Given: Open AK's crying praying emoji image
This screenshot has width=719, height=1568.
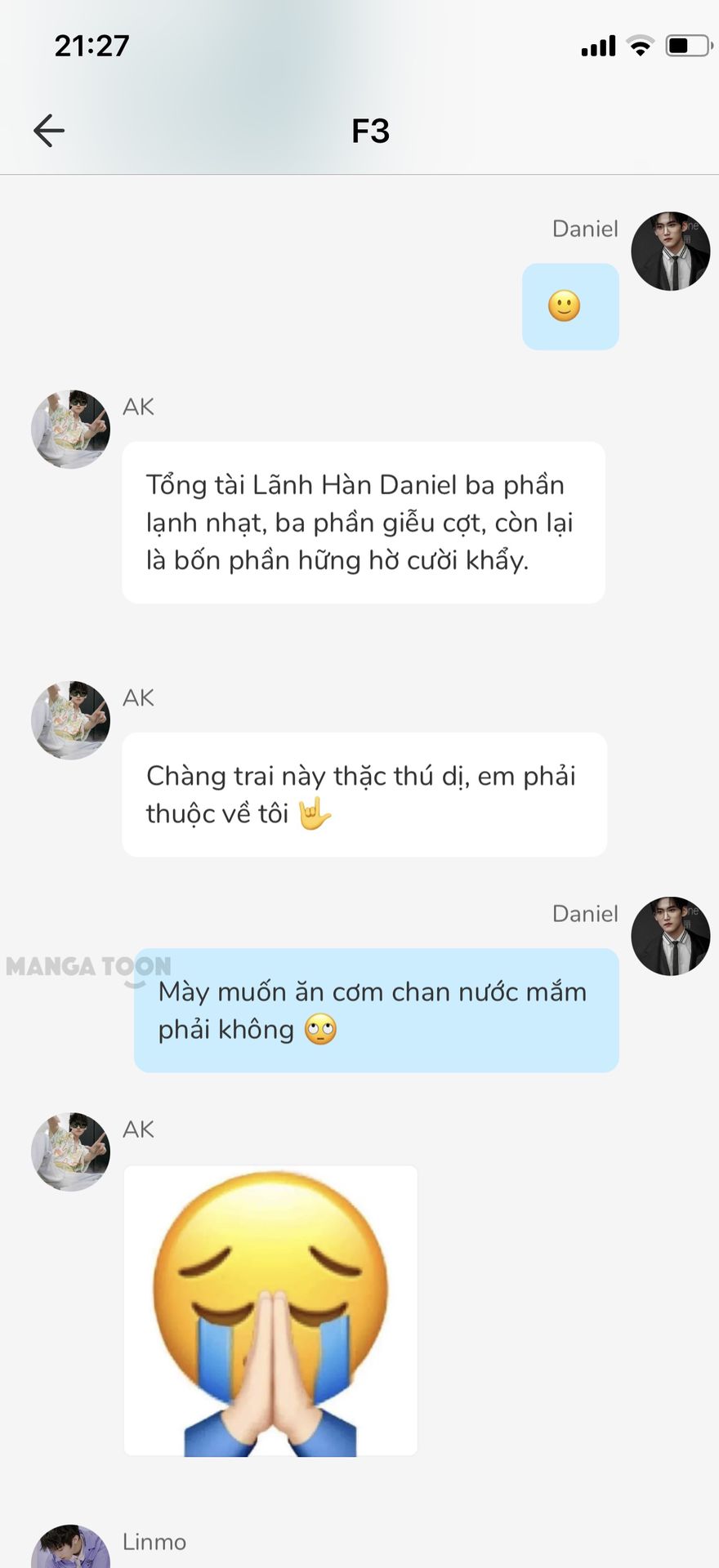Looking at the screenshot, I should pyautogui.click(x=270, y=1310).
